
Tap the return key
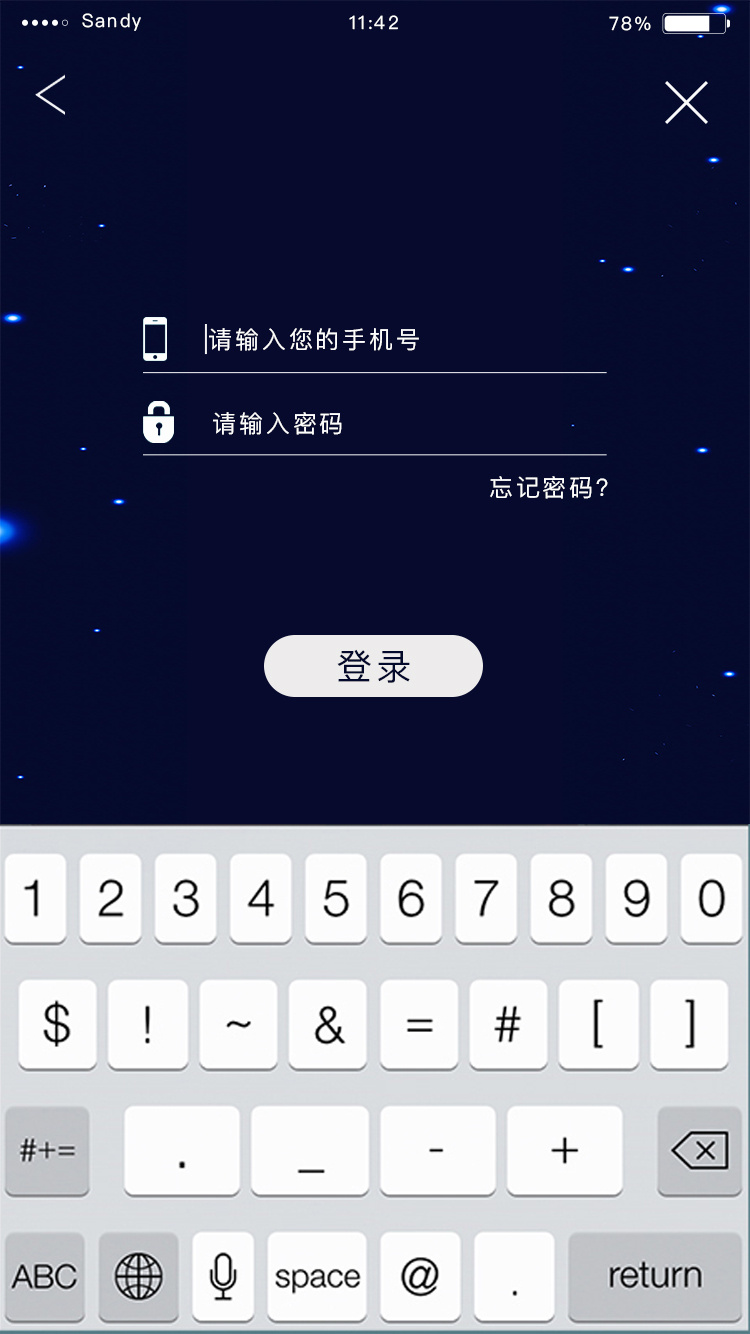pyautogui.click(x=655, y=1275)
